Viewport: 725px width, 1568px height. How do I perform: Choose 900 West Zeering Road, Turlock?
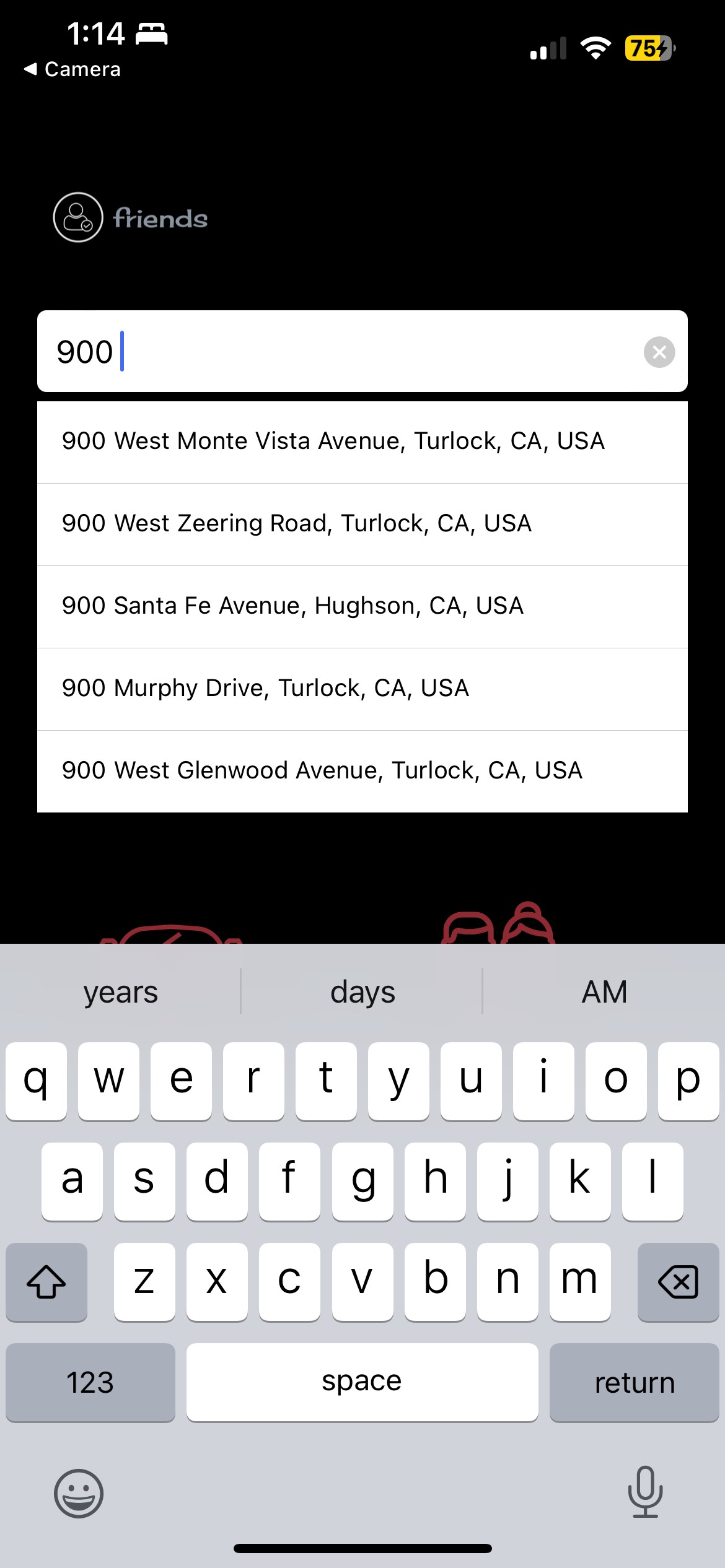(362, 525)
